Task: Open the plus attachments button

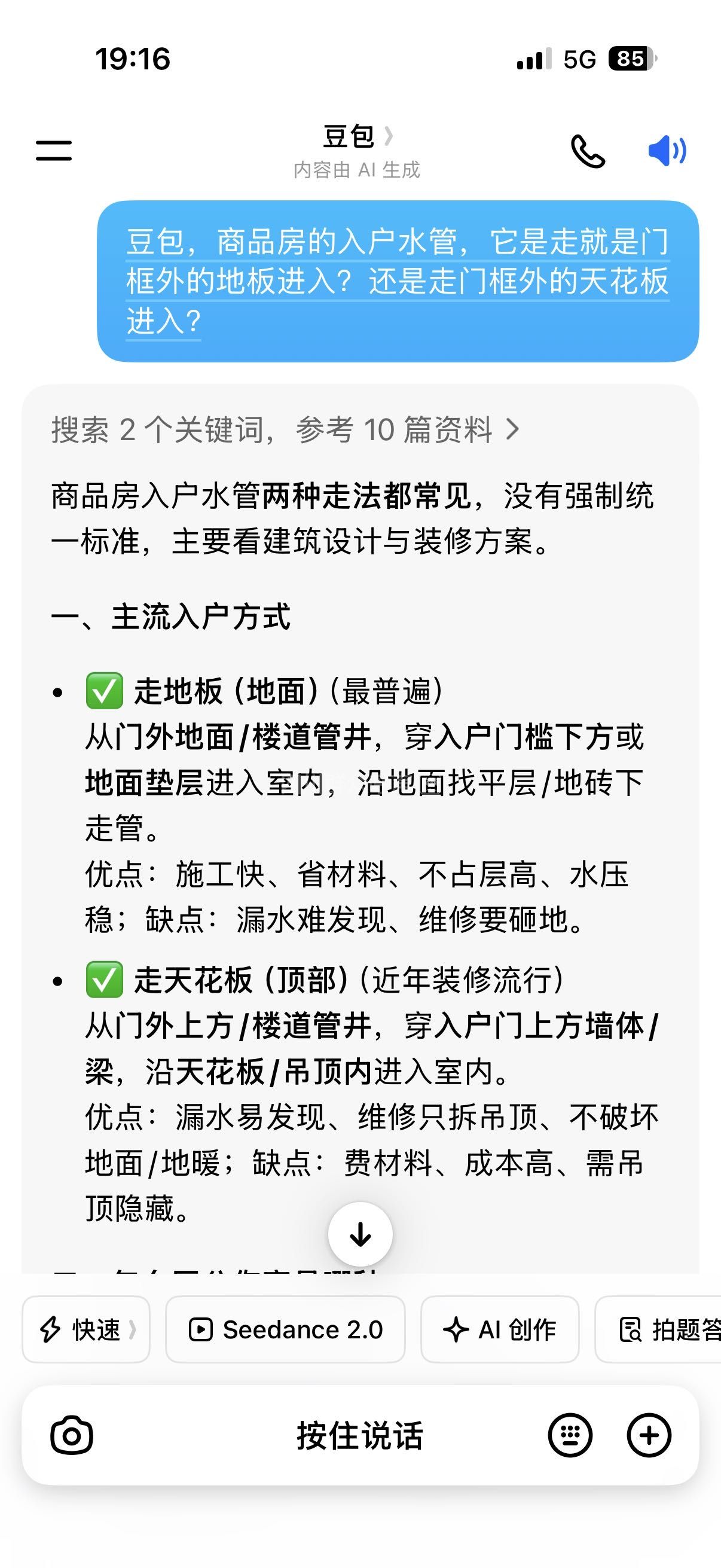Action: coord(649,1435)
